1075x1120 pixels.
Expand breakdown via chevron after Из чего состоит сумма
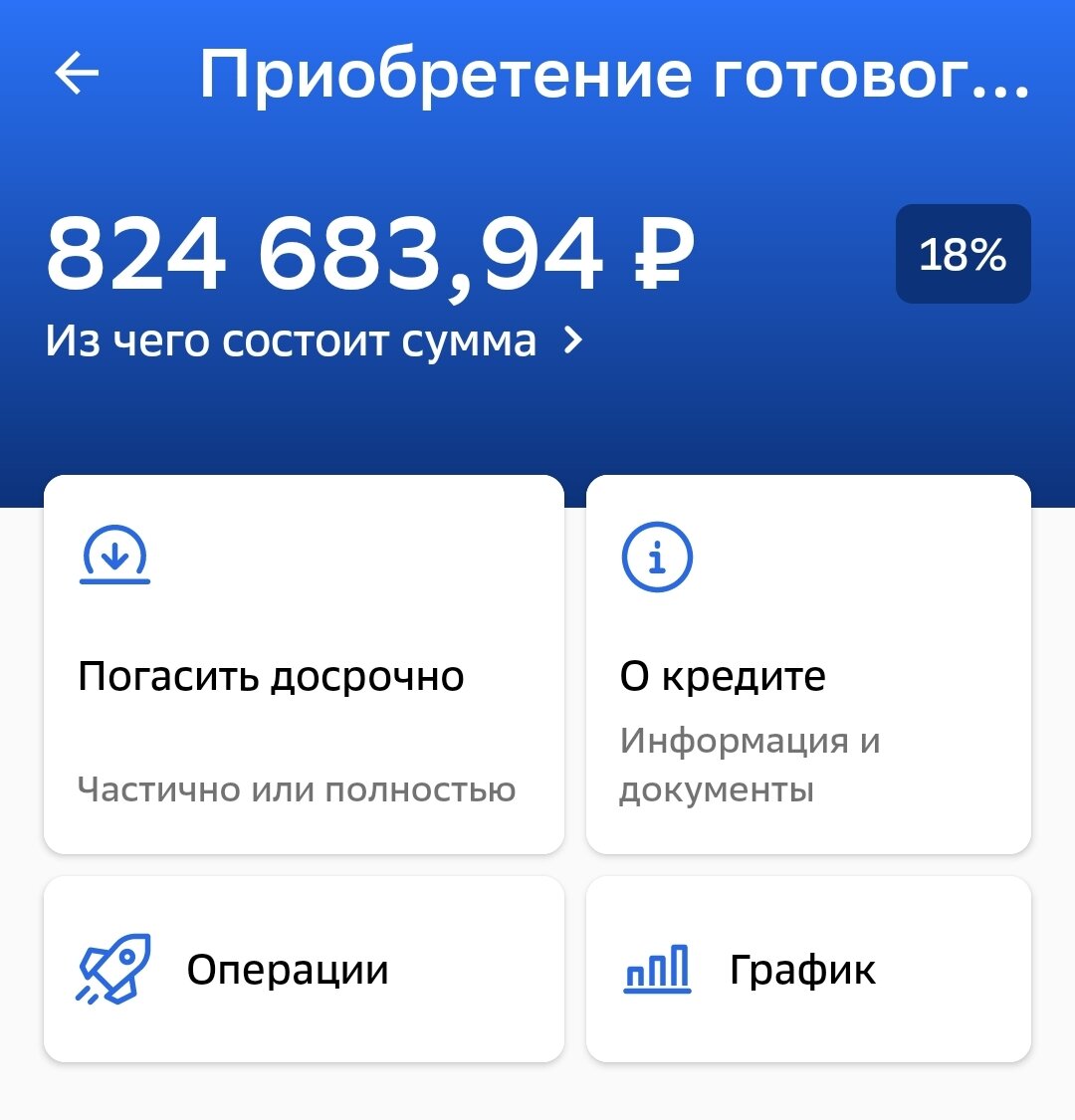point(573,341)
